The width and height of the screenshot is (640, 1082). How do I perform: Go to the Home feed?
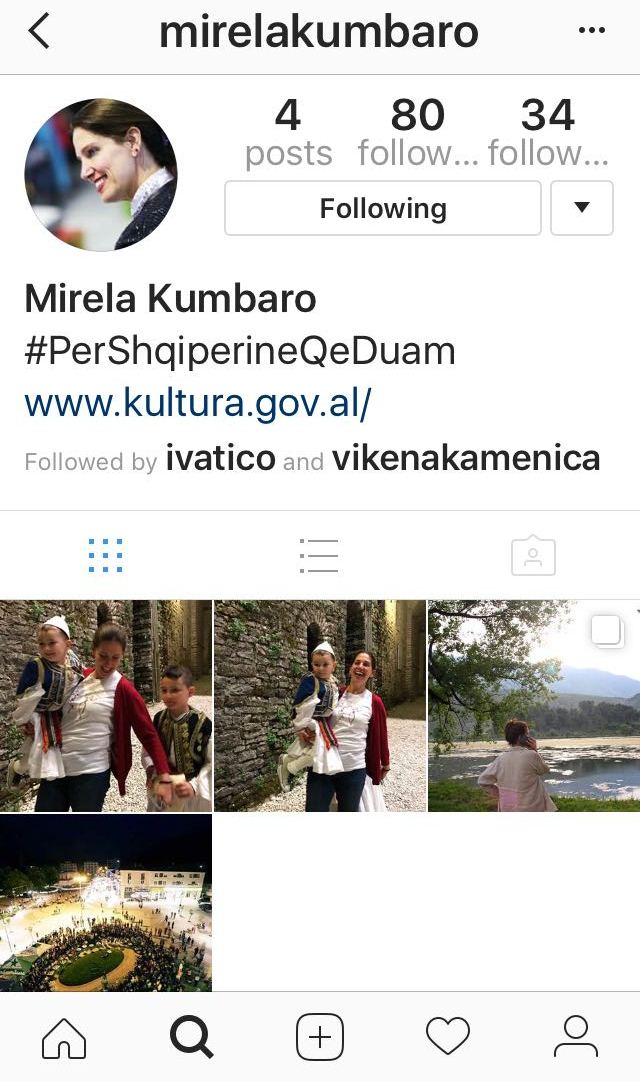(64, 1037)
